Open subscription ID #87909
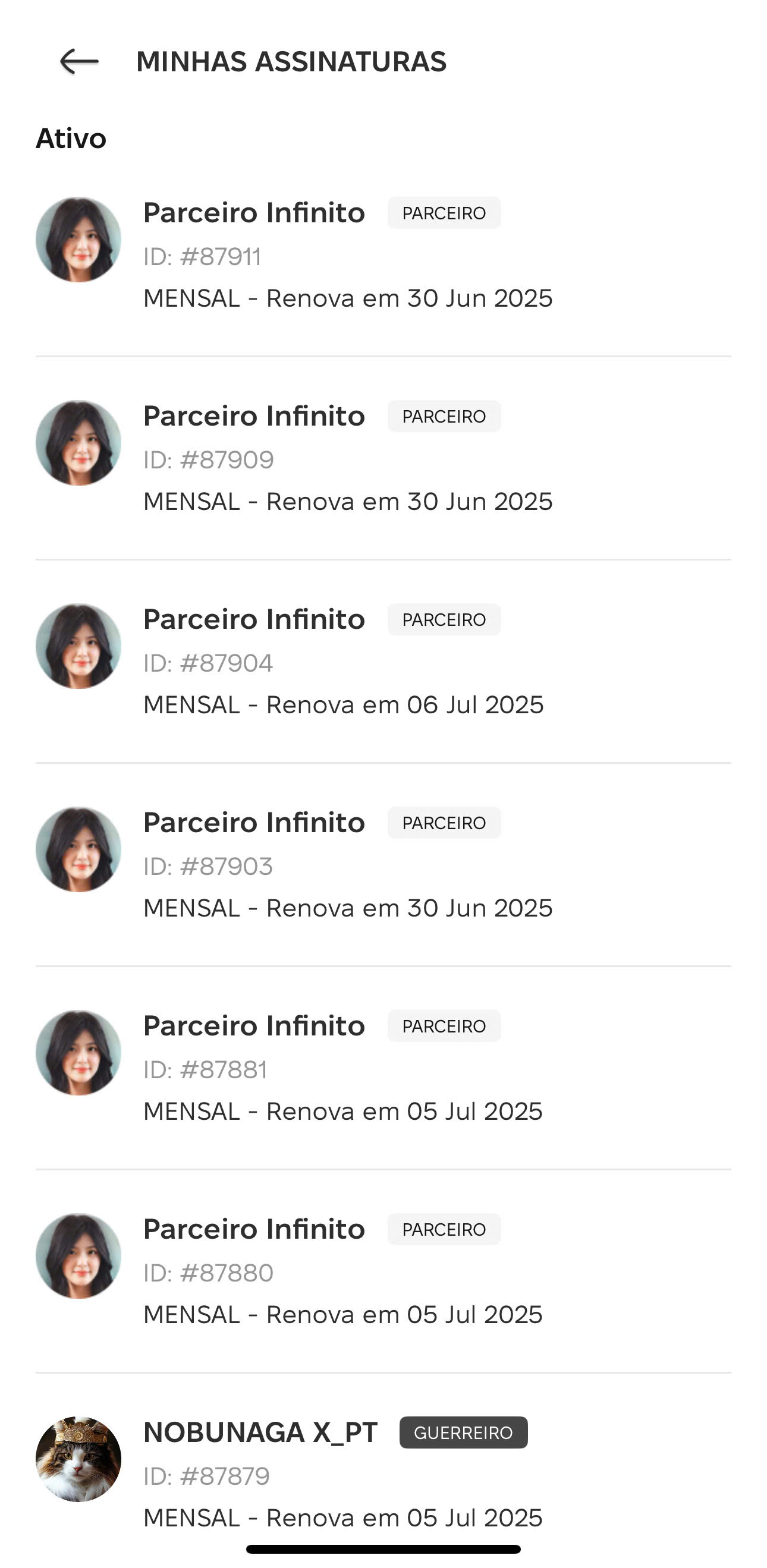 (383, 458)
